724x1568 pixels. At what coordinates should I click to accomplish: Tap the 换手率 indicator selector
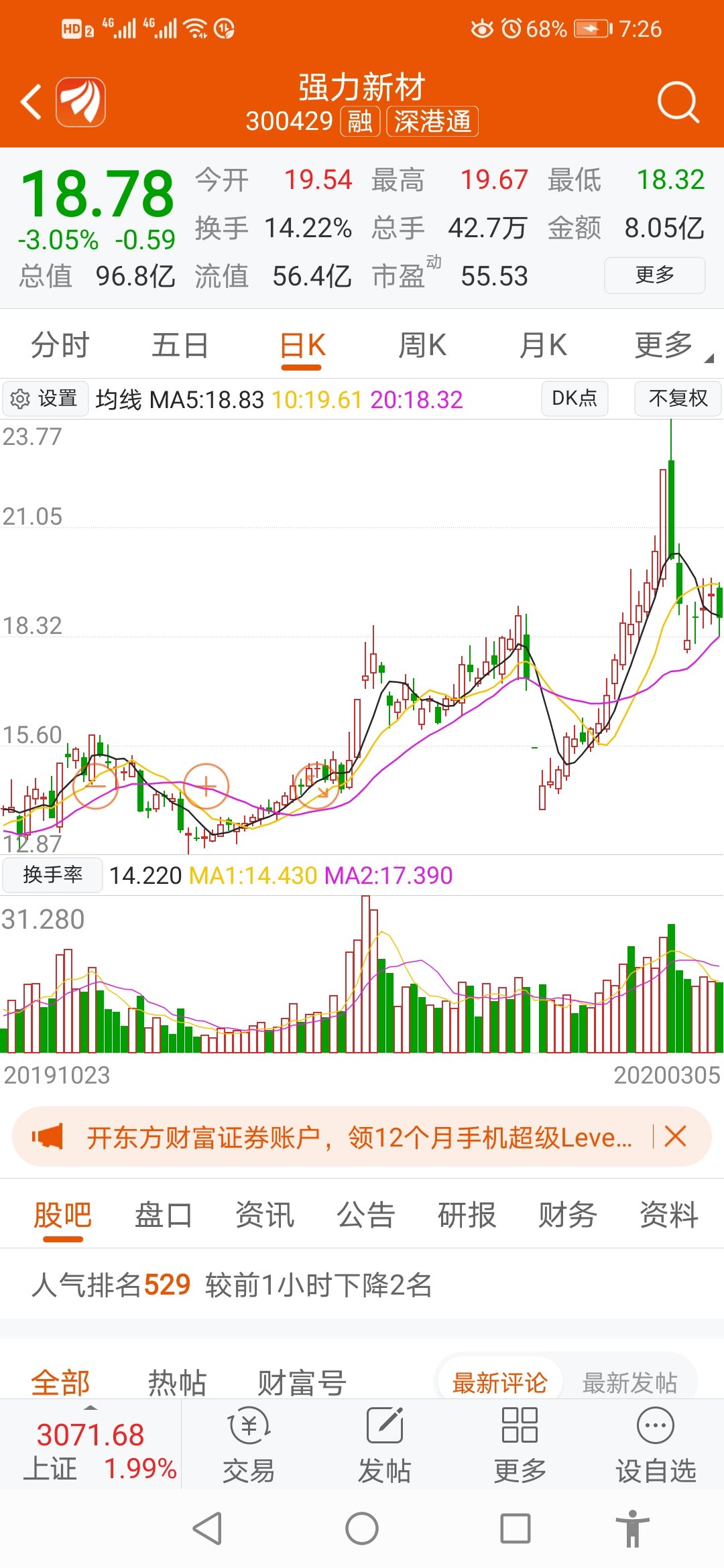click(52, 874)
